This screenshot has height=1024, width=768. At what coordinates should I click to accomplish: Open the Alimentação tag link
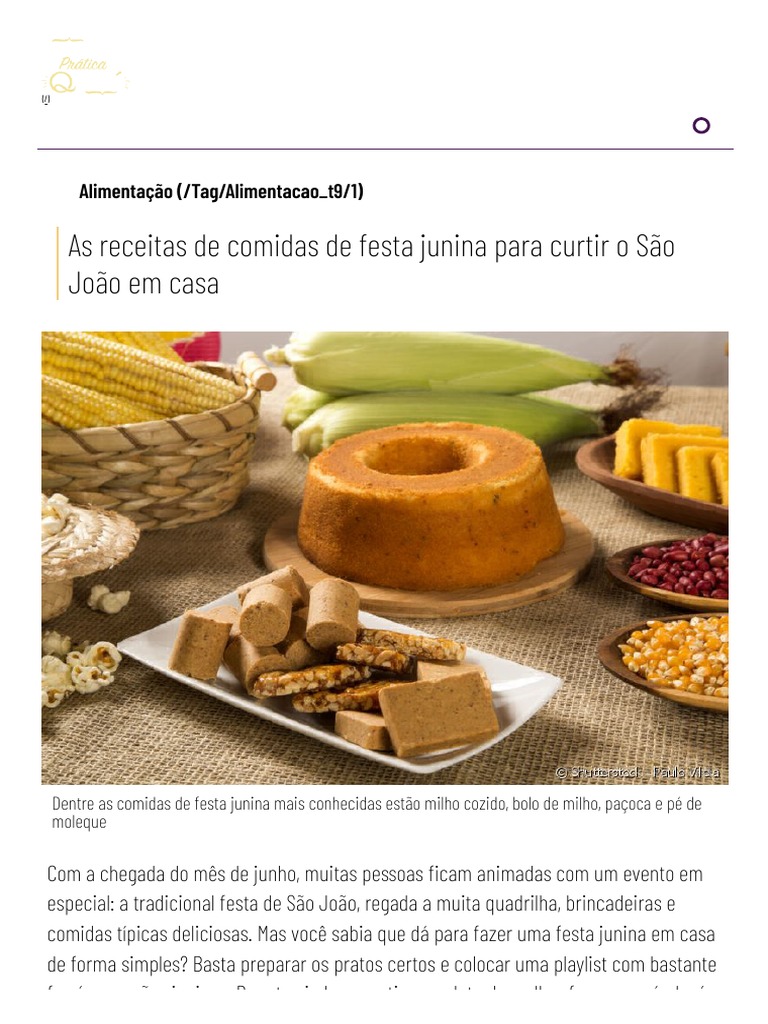tap(221, 191)
